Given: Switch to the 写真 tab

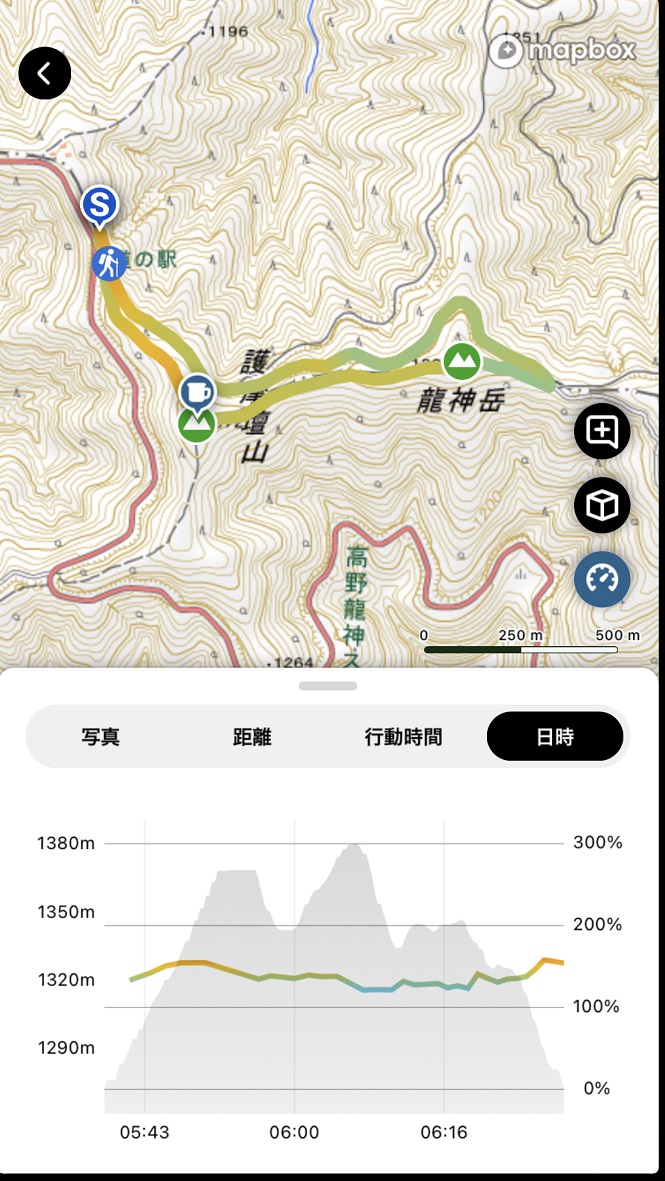Looking at the screenshot, I should 101,737.
